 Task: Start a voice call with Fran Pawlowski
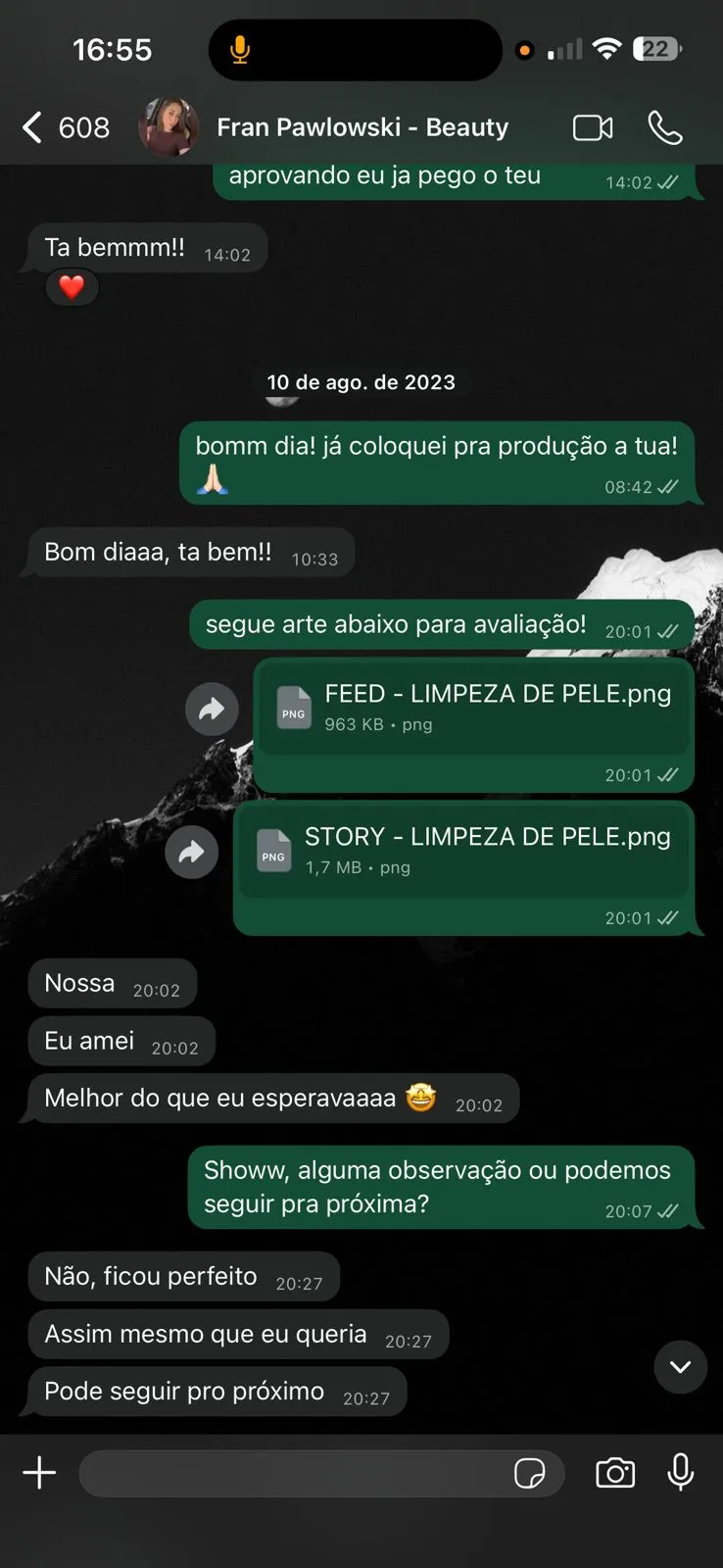pos(665,126)
